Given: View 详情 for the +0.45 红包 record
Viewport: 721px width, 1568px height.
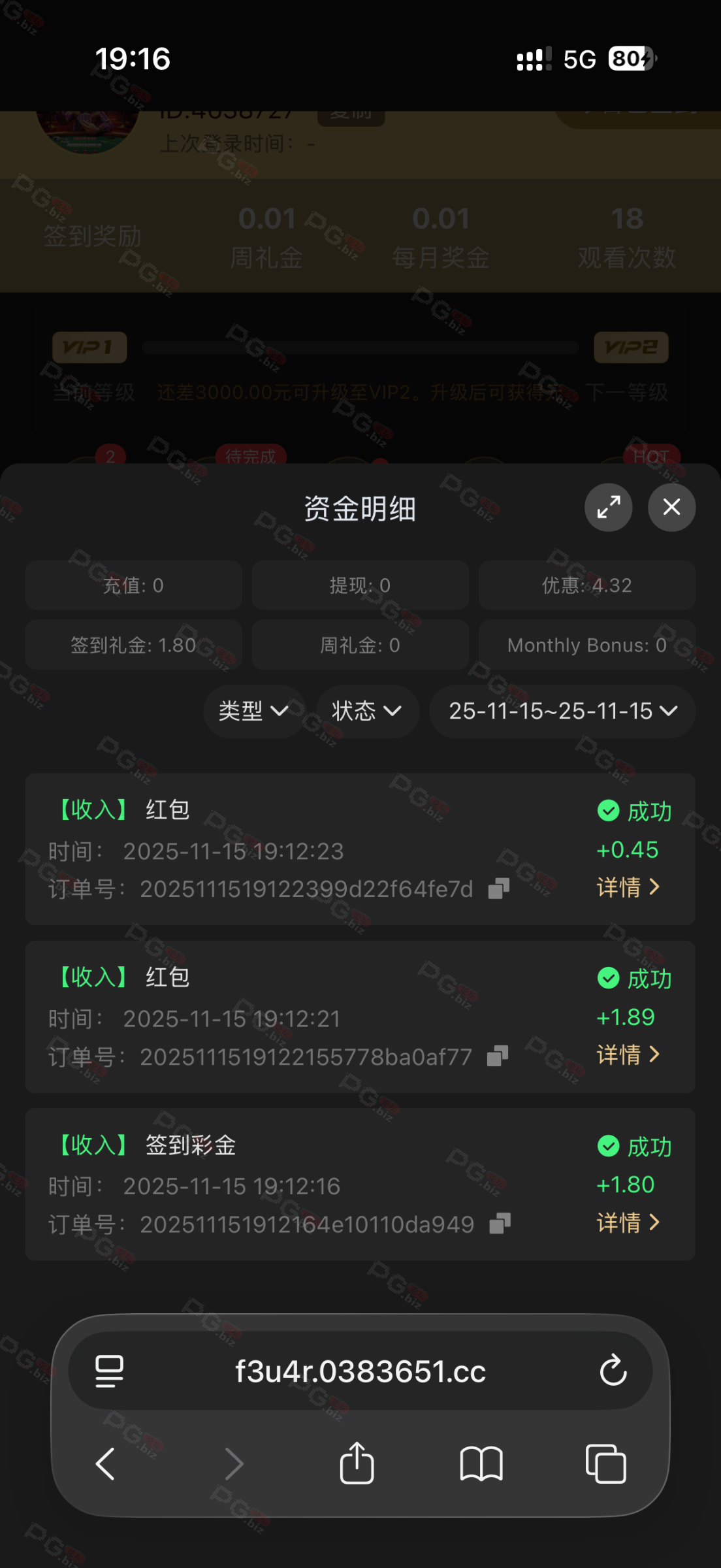Looking at the screenshot, I should tap(628, 887).
